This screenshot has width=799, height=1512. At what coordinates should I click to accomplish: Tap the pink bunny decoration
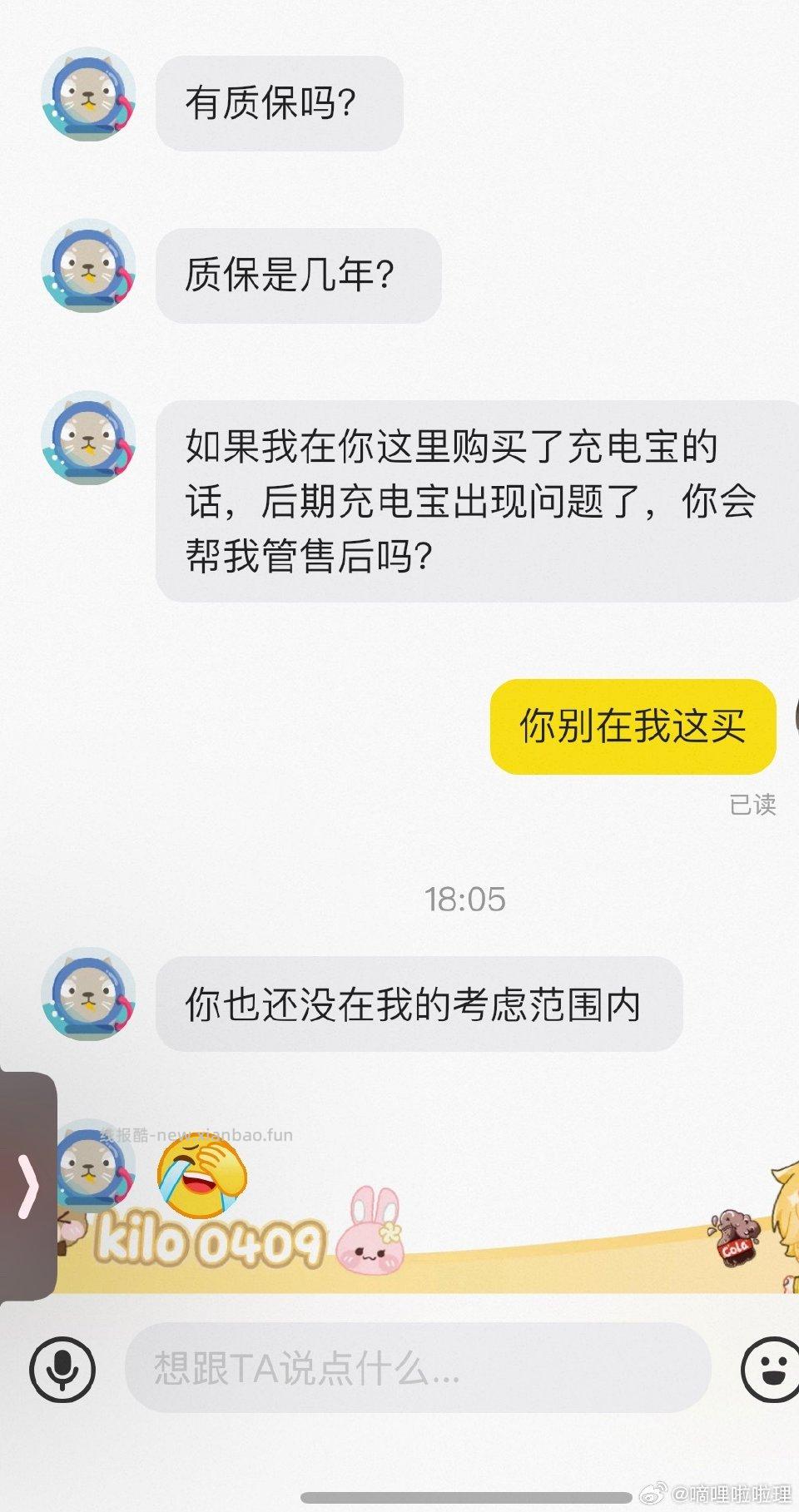pos(372,1247)
